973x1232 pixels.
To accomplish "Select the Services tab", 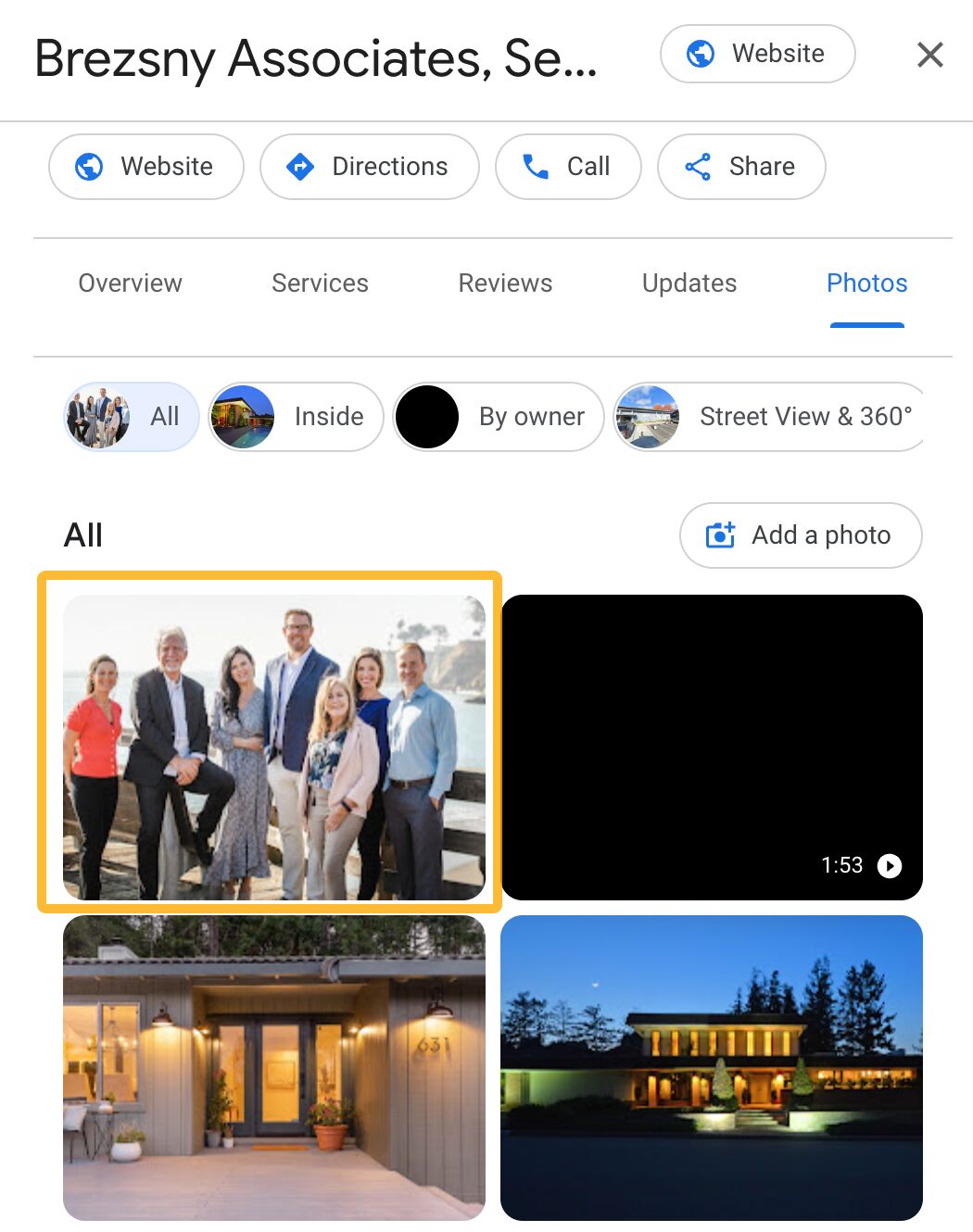I will (x=320, y=283).
